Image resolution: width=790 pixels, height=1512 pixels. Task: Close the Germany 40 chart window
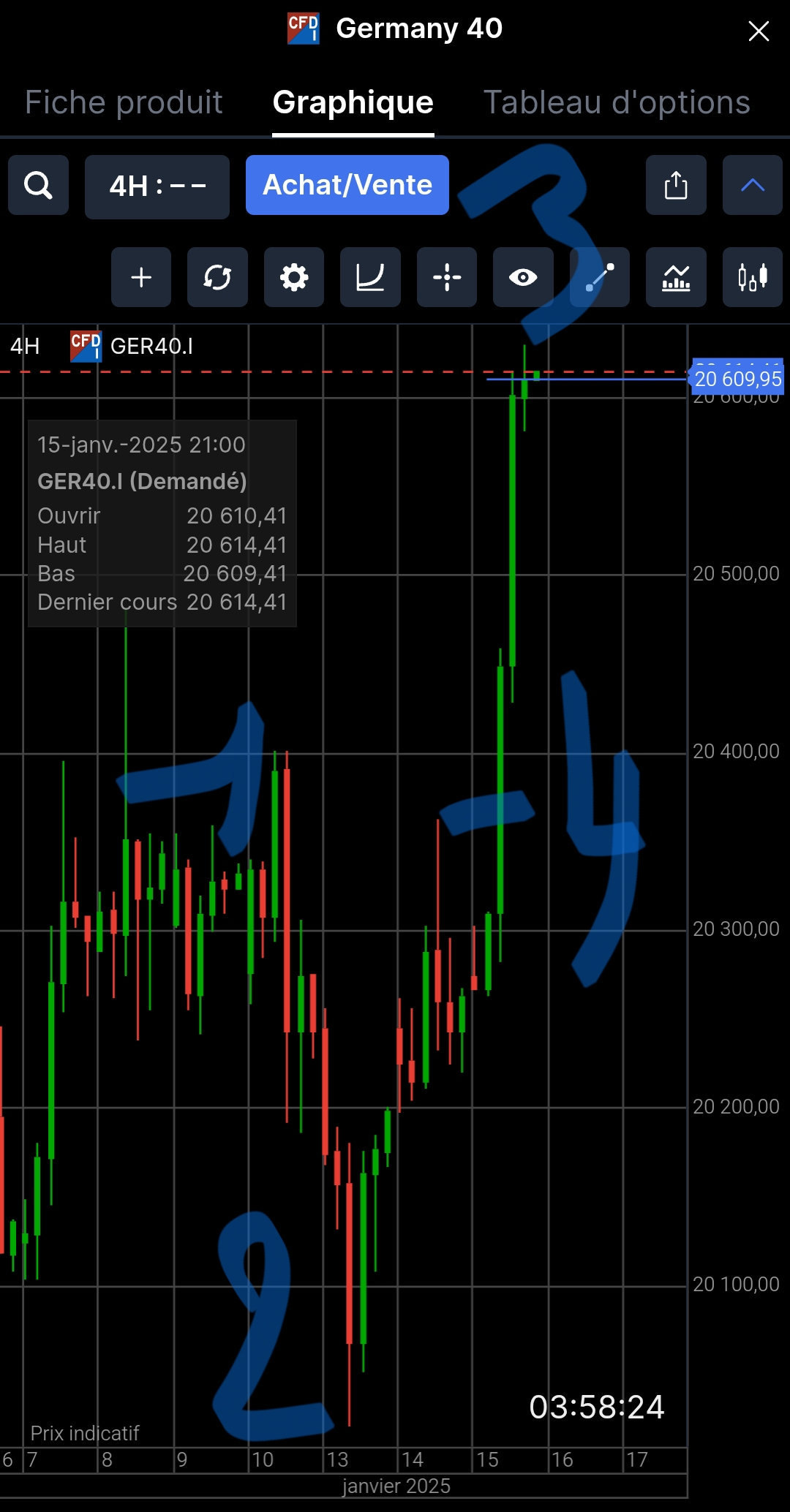(759, 31)
